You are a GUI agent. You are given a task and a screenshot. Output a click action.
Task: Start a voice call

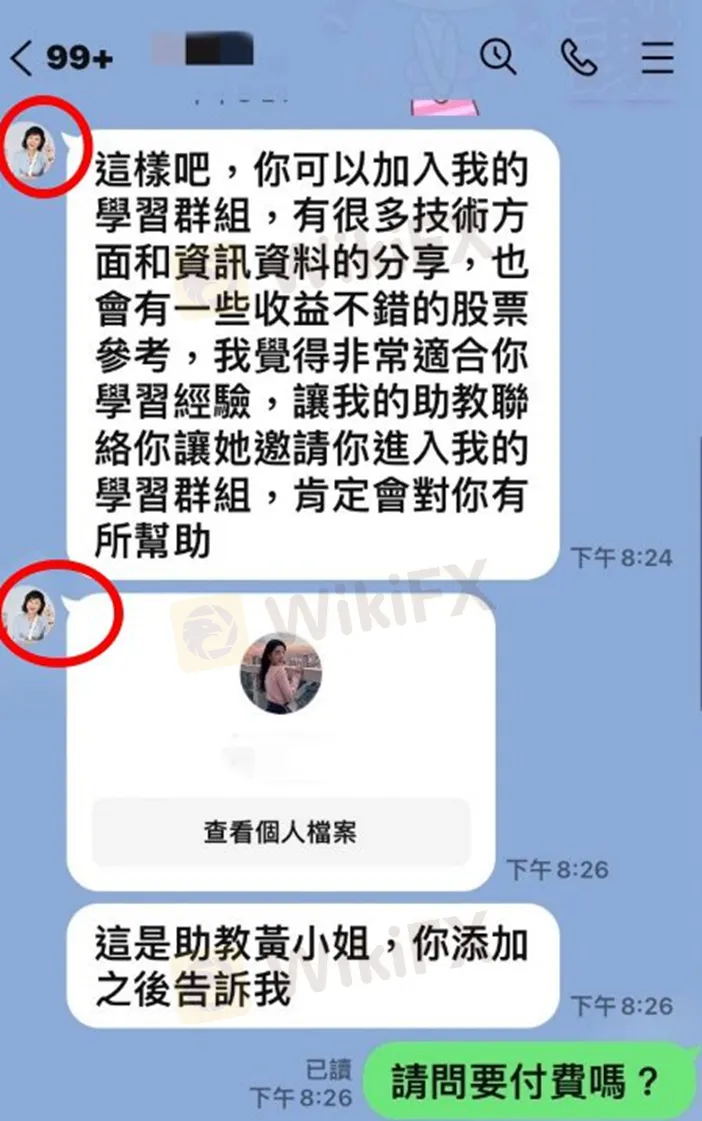(578, 57)
